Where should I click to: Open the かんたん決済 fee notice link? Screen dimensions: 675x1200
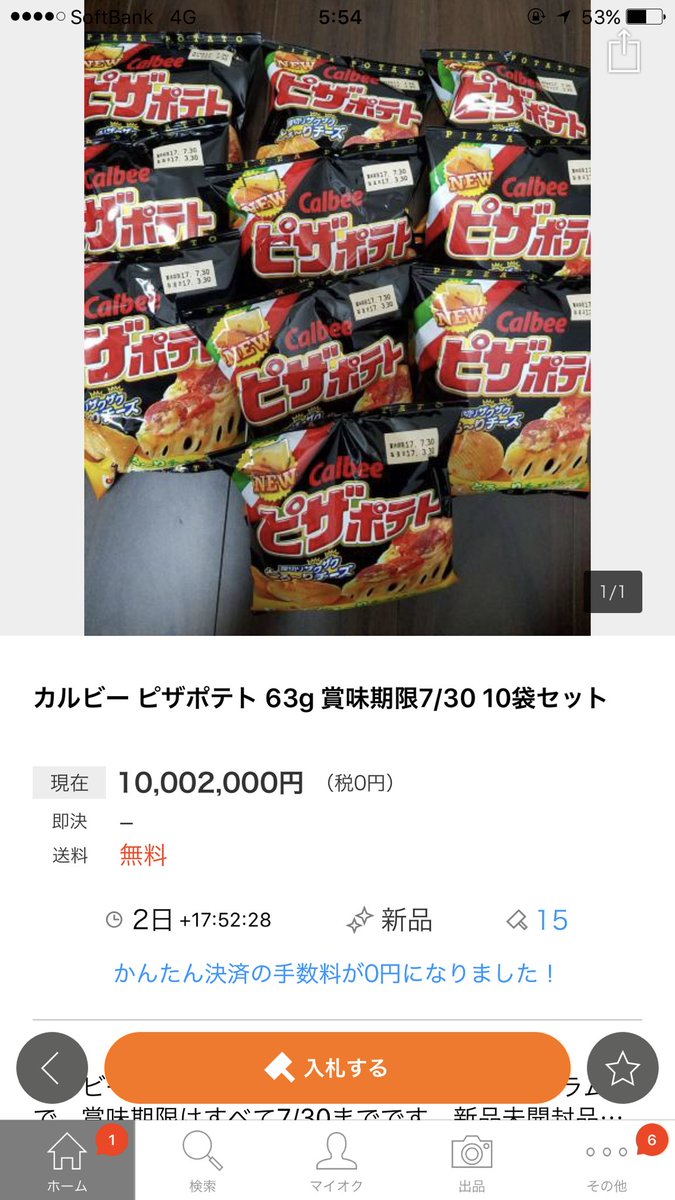click(x=335, y=973)
